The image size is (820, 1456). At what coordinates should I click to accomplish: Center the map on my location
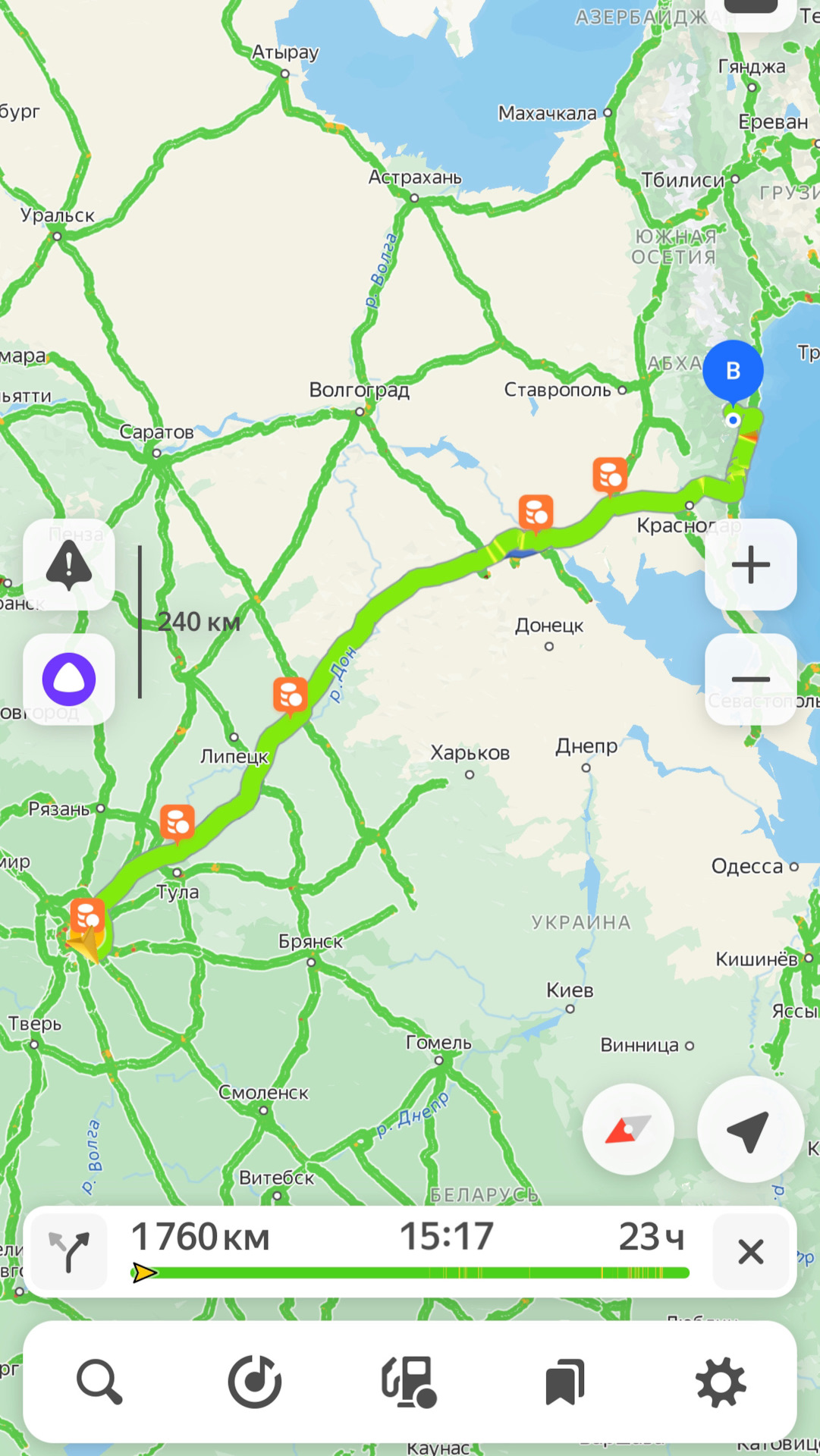click(750, 1130)
